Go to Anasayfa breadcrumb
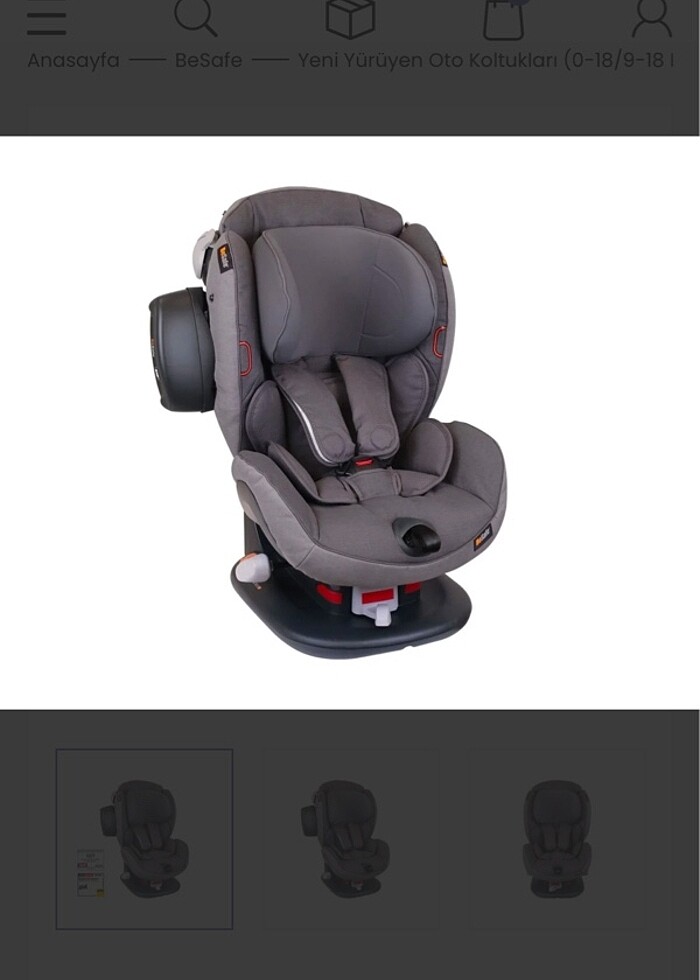Screen dimensions: 700x980 (73, 60)
